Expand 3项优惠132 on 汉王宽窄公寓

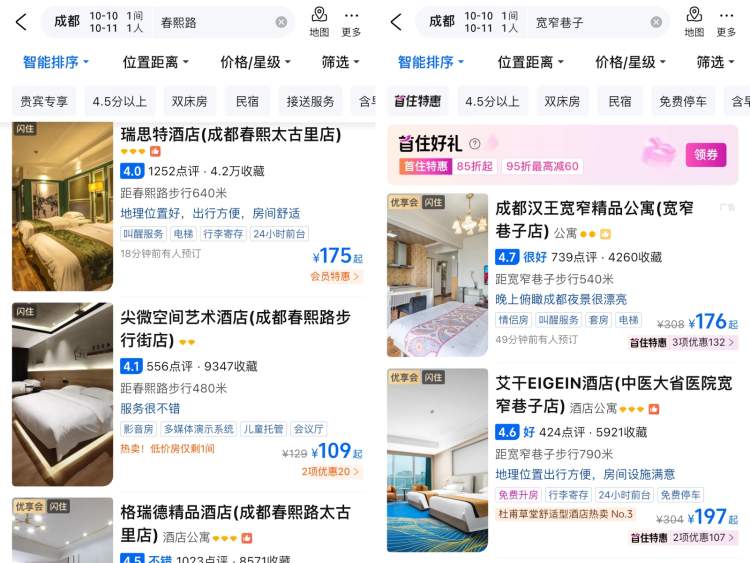tap(704, 343)
